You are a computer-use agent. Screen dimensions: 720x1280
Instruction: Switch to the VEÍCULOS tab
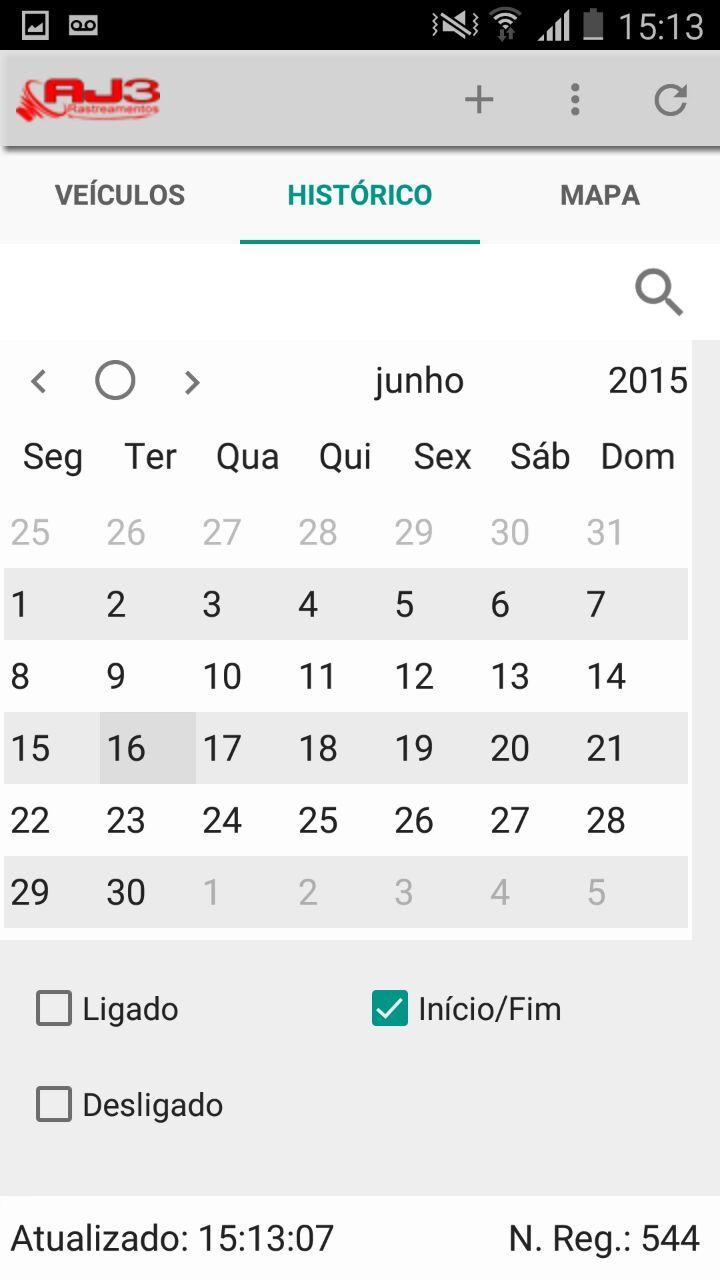click(119, 195)
